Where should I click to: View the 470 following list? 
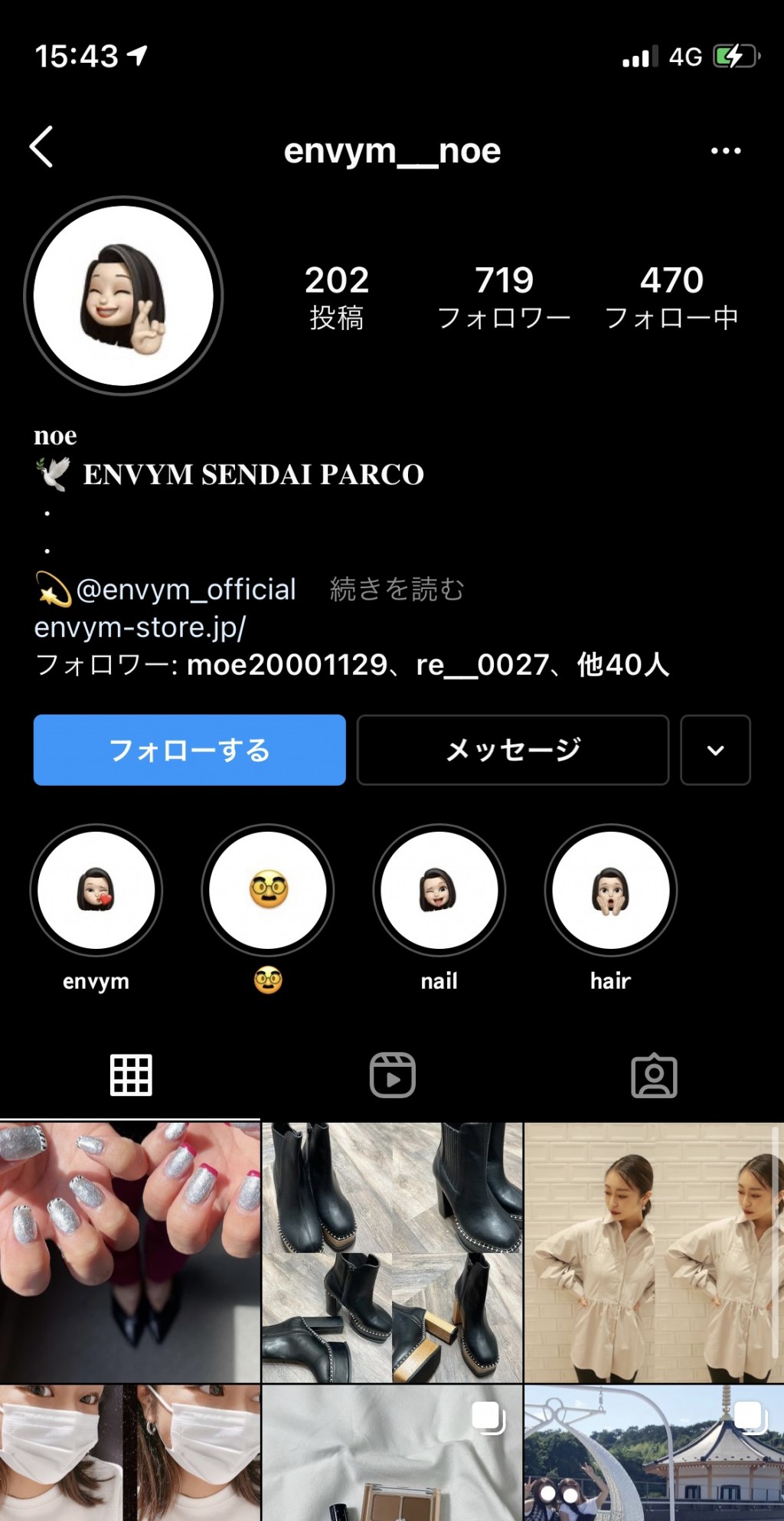[x=671, y=296]
